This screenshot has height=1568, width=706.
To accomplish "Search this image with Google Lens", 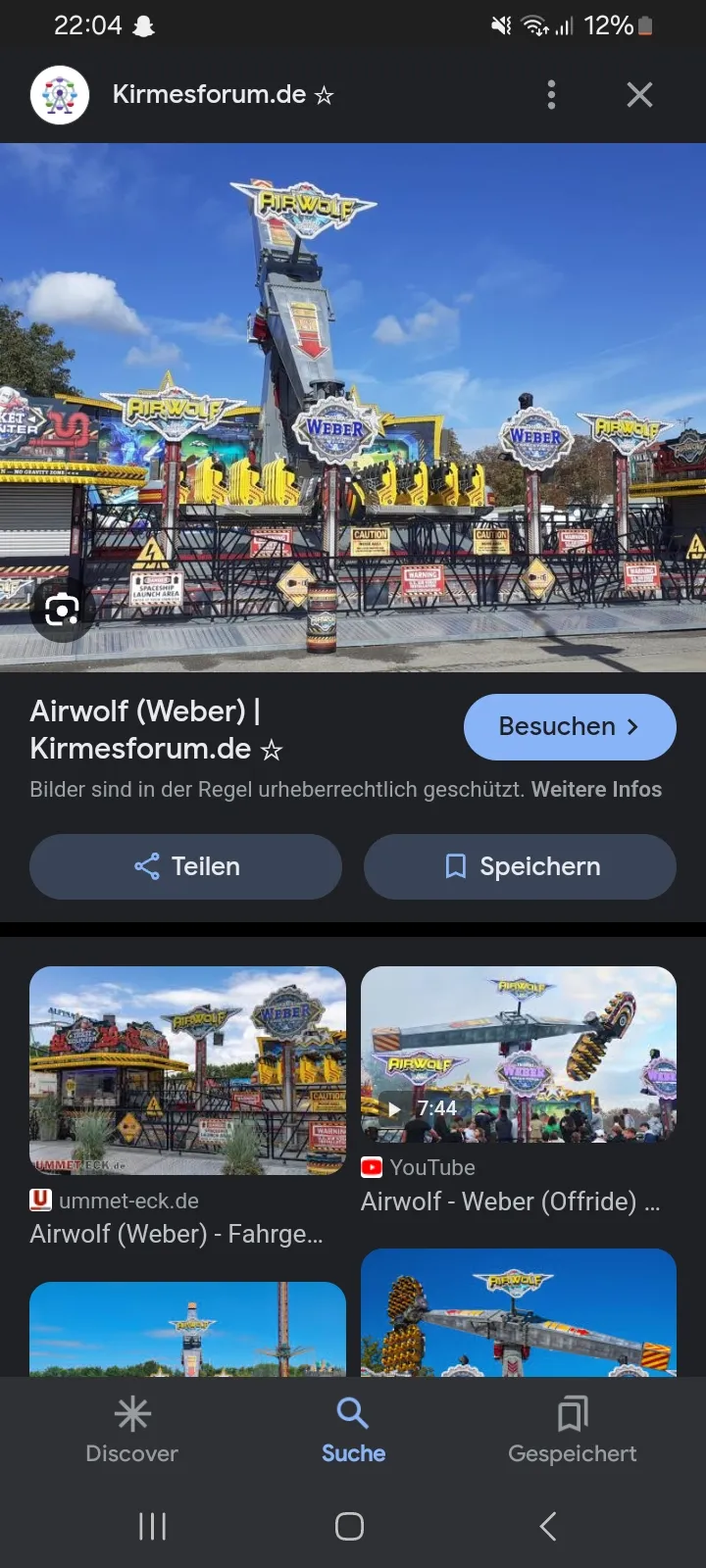I will coord(62,611).
